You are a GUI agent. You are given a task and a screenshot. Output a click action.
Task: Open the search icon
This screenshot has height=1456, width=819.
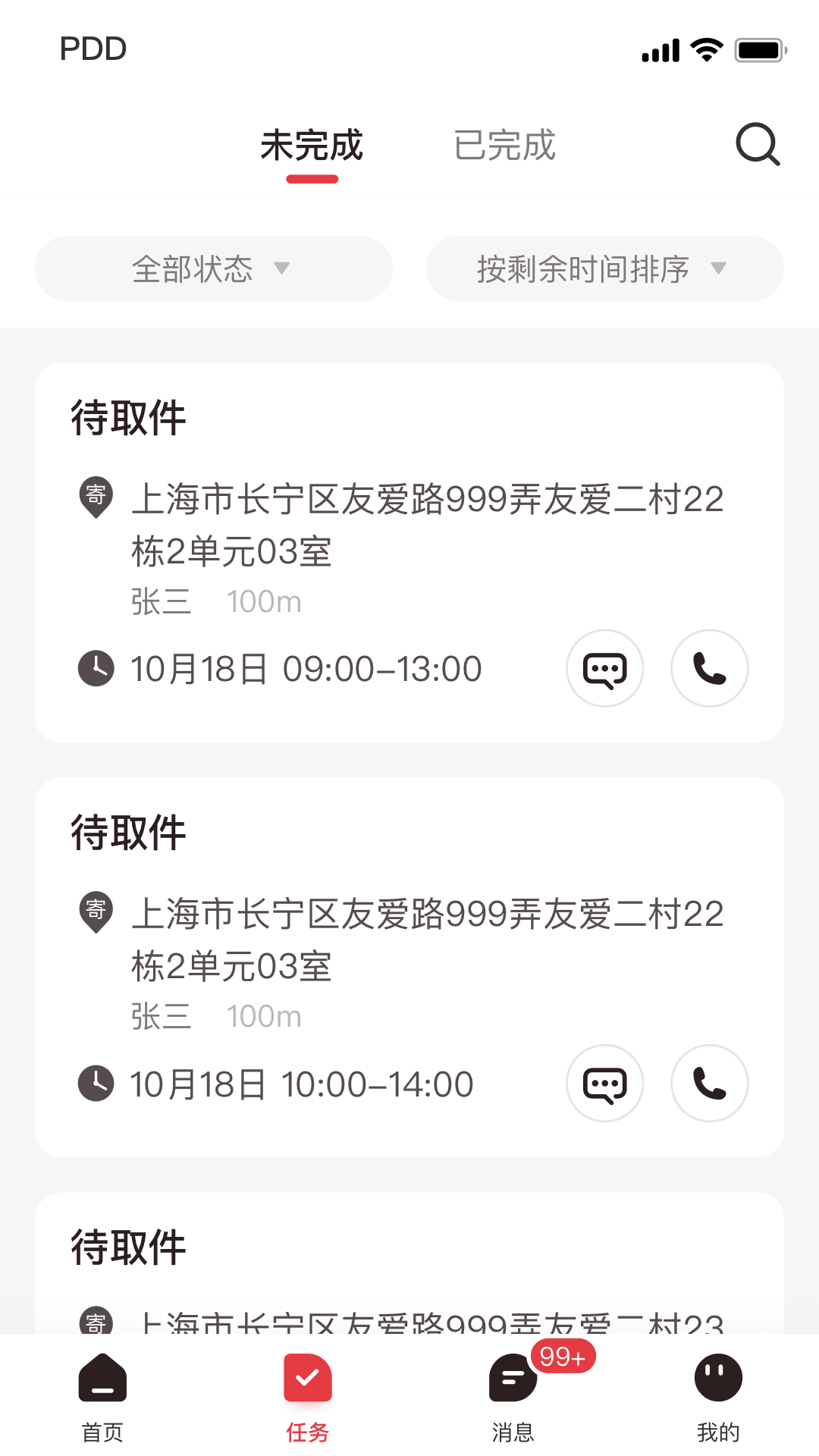758,145
